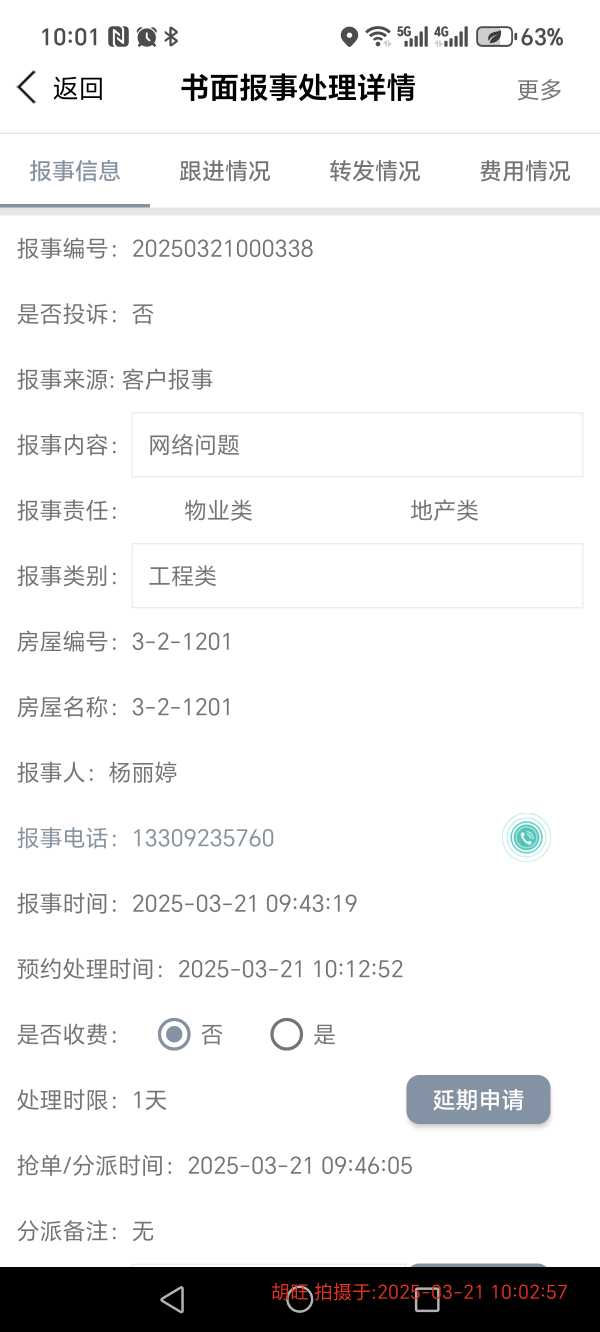Open the 报事类别 field showing 工程类

(357, 576)
